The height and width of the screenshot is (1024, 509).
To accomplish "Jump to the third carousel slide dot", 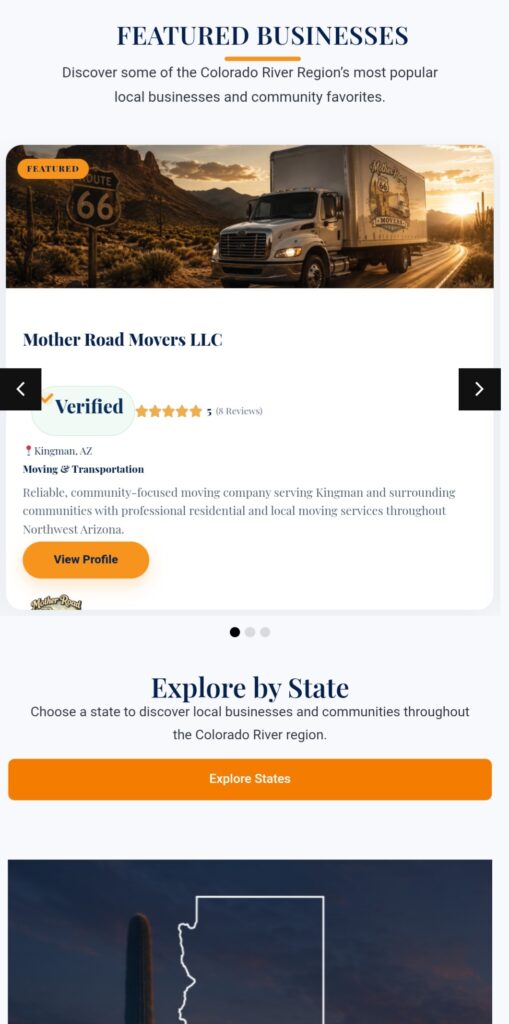I will coord(265,632).
